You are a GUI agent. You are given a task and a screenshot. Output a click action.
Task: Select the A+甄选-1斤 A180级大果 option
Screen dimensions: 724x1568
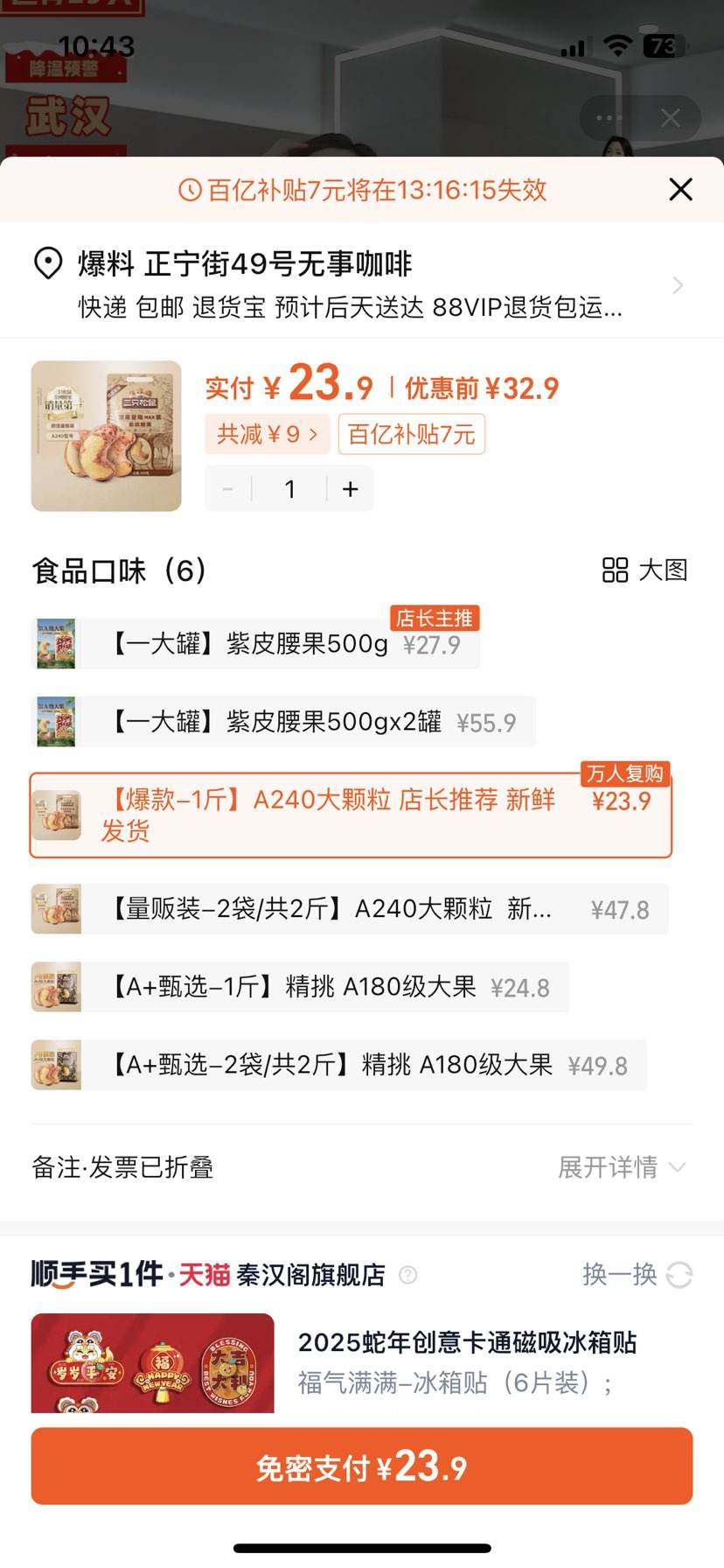coord(289,987)
